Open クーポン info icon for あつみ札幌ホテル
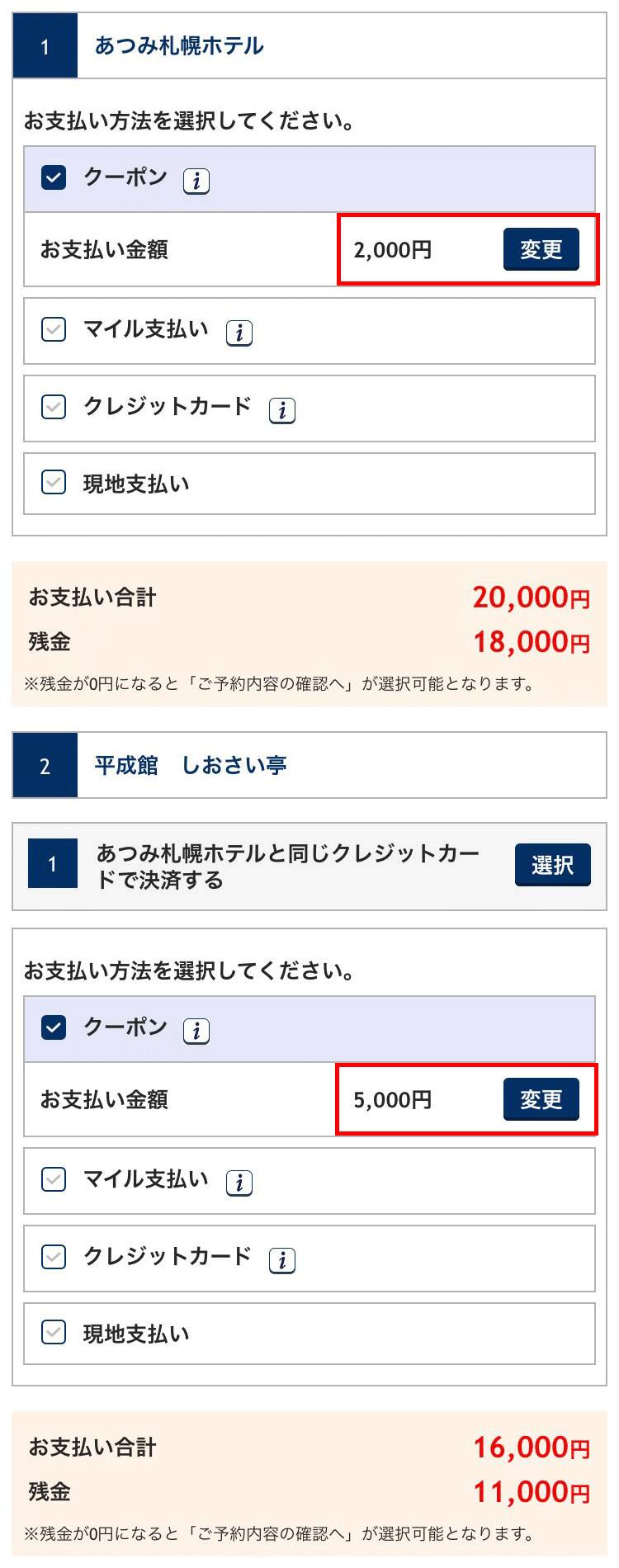Viewport: 619px width, 1568px height. coord(196,180)
